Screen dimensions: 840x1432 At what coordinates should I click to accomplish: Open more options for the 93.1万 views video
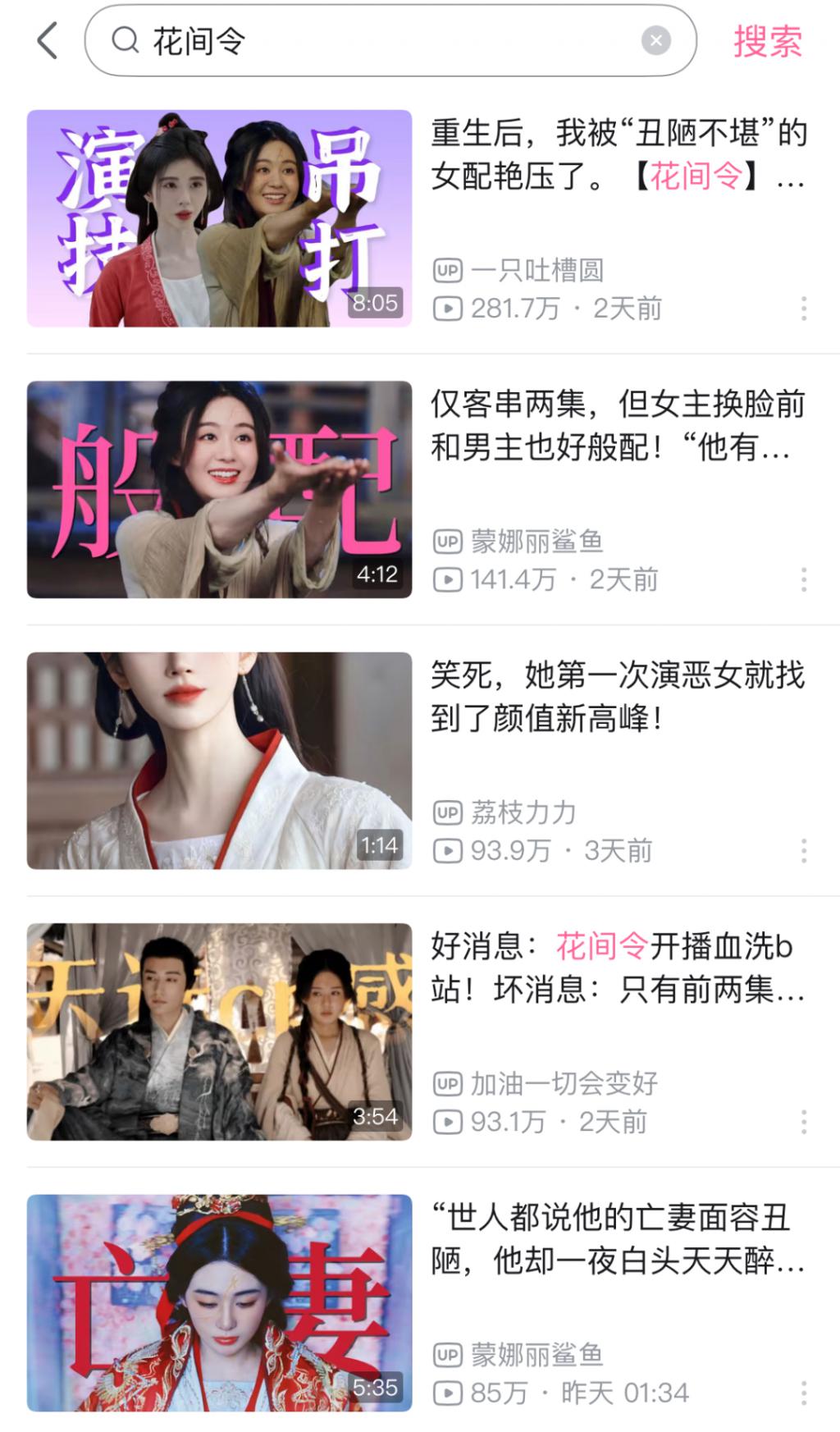(804, 1121)
